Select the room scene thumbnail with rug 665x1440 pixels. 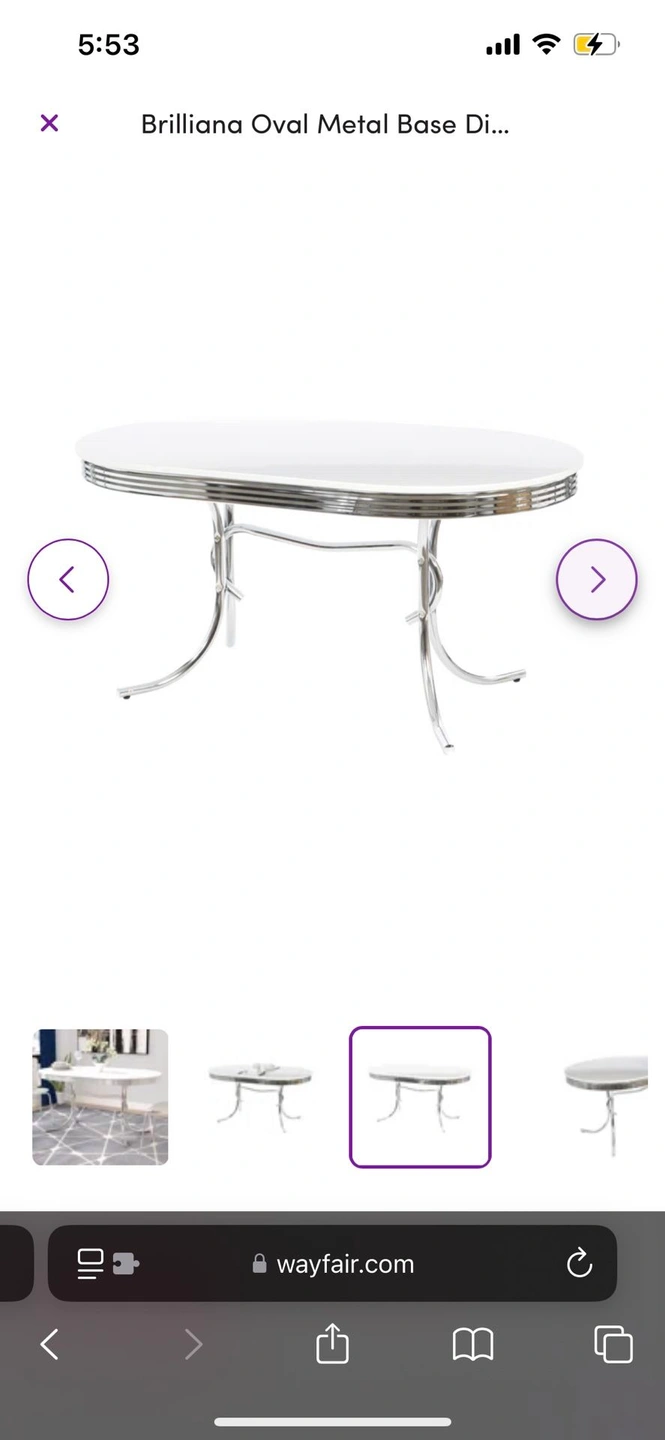click(x=100, y=1097)
